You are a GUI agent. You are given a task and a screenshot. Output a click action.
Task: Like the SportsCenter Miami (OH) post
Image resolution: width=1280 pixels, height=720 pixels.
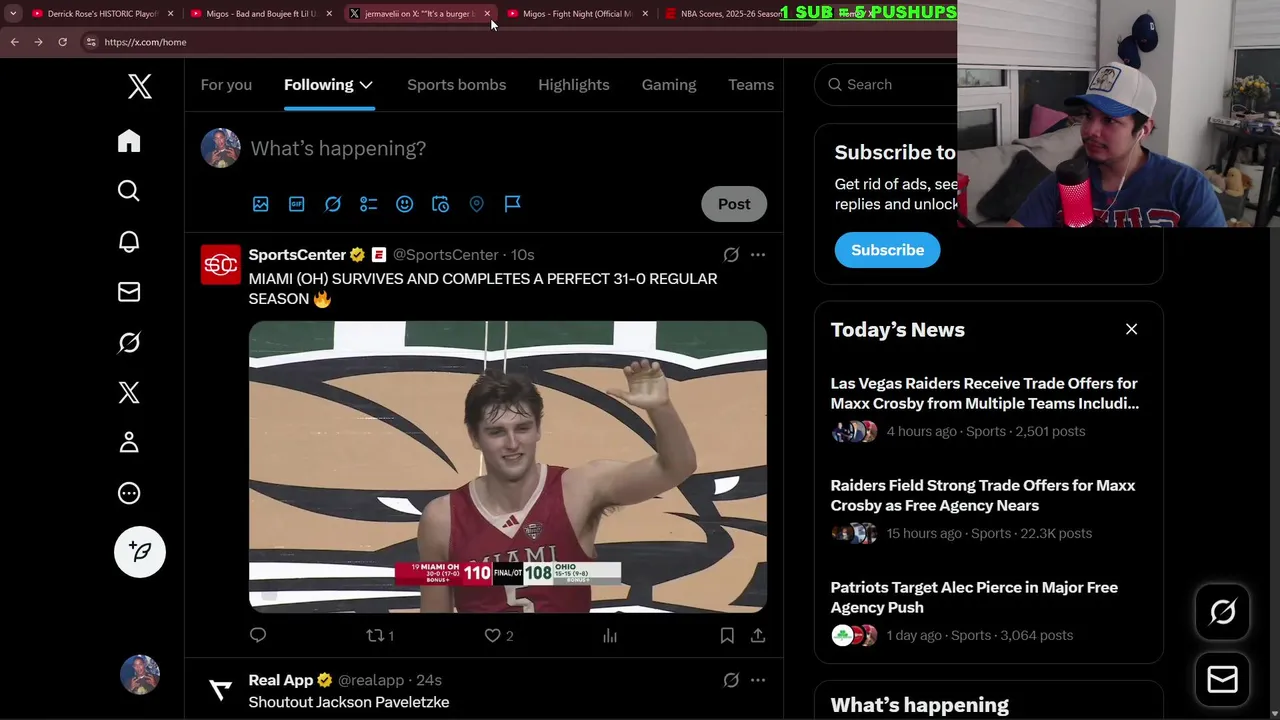click(493, 635)
